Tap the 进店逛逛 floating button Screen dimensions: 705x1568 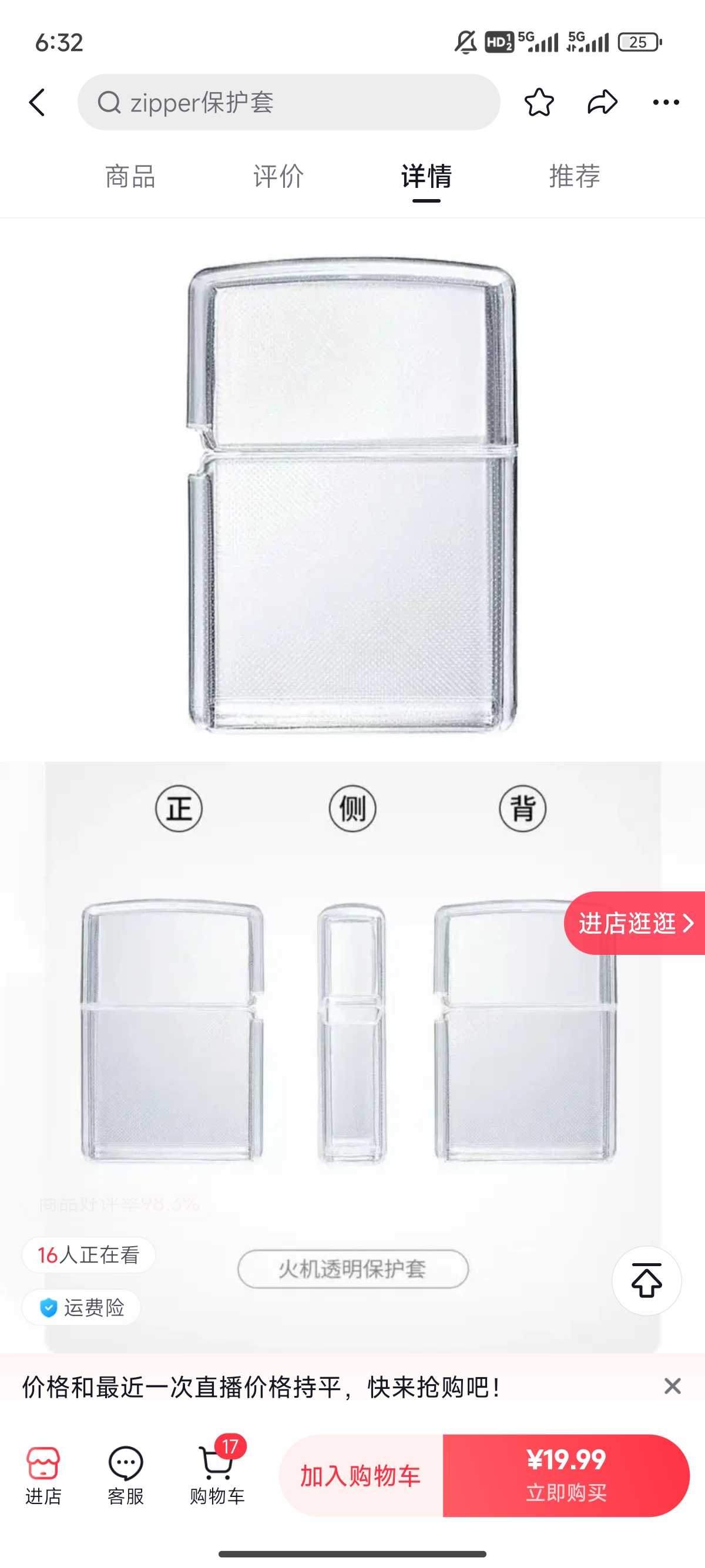point(635,923)
